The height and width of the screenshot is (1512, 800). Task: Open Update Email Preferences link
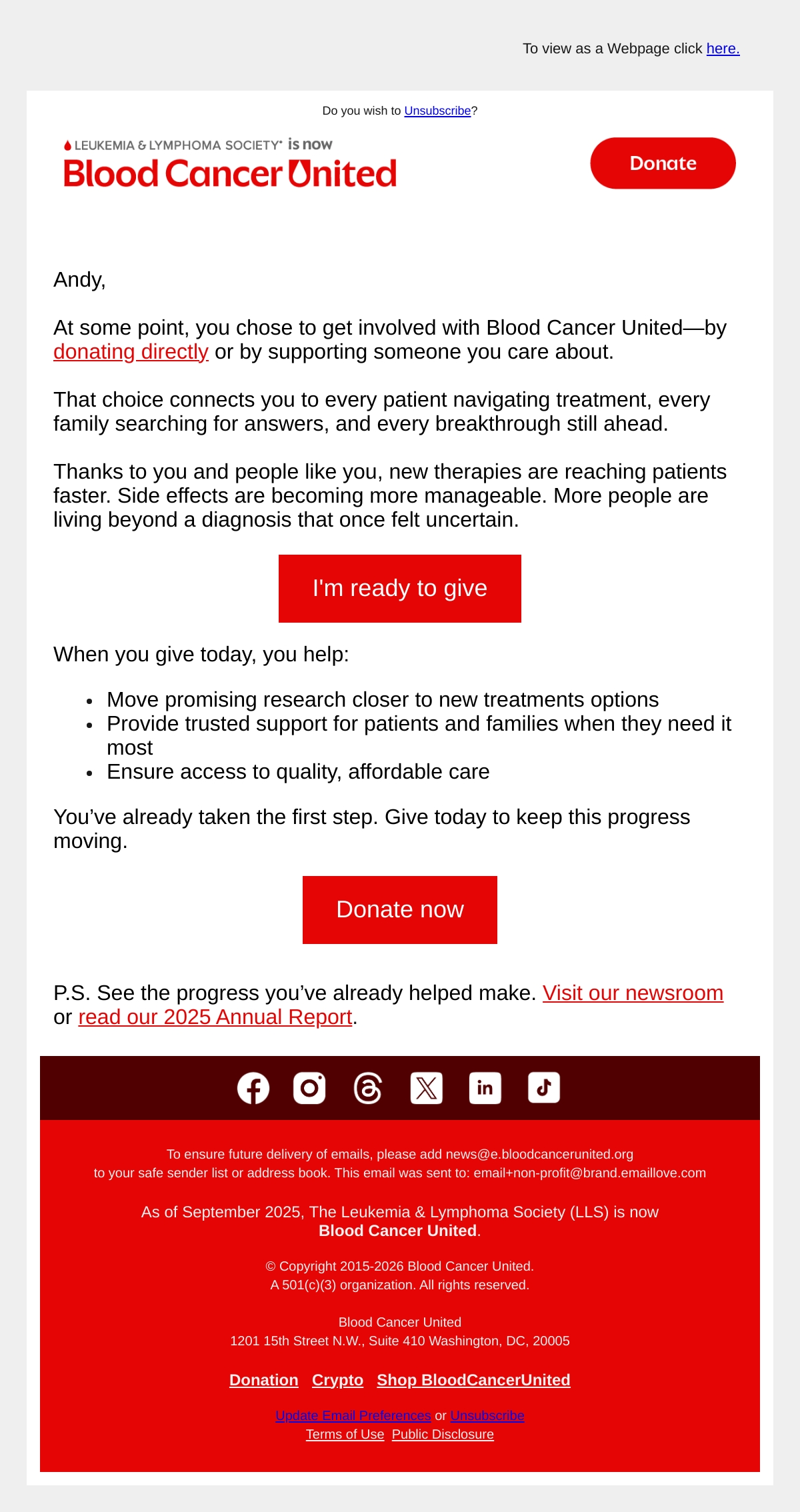click(353, 1415)
